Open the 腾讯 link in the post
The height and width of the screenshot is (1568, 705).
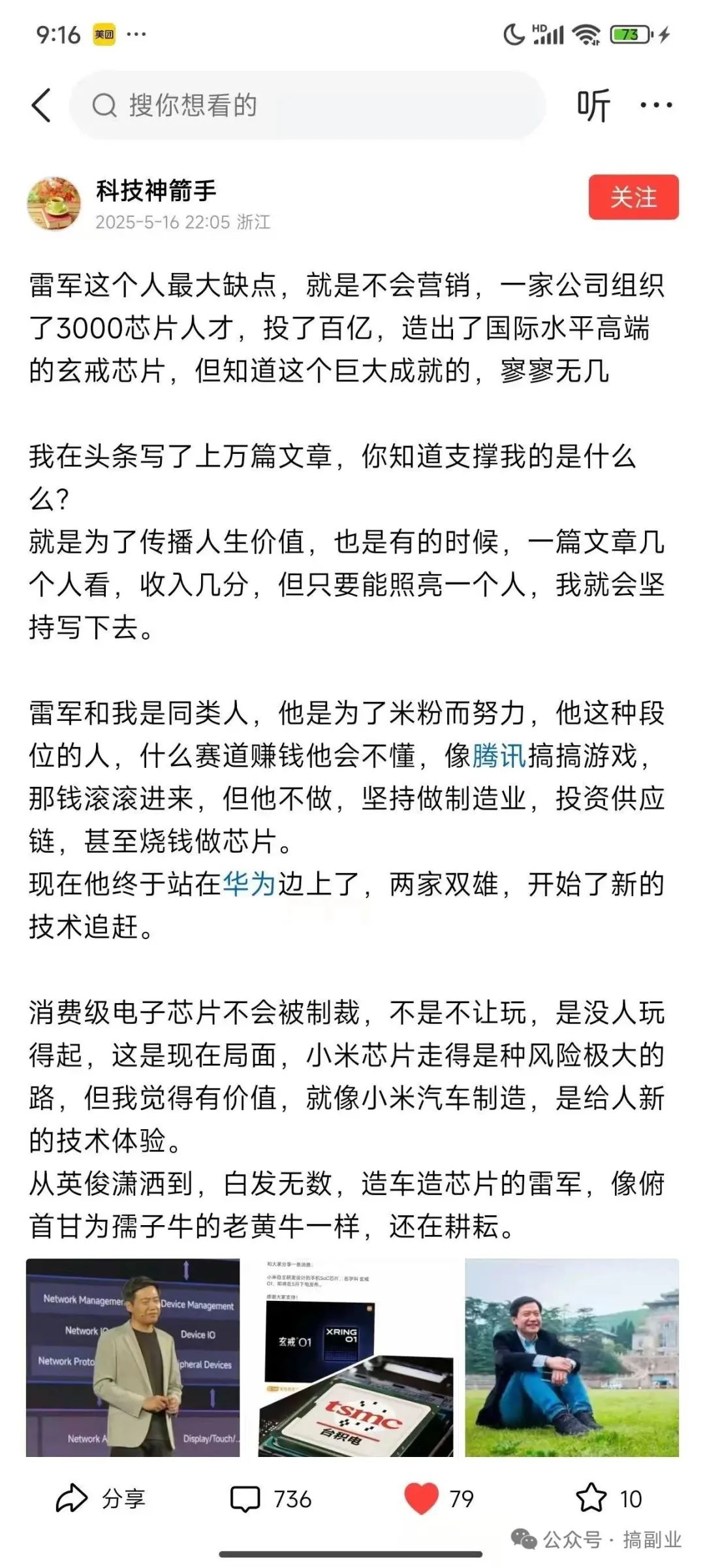pyautogui.click(x=499, y=756)
